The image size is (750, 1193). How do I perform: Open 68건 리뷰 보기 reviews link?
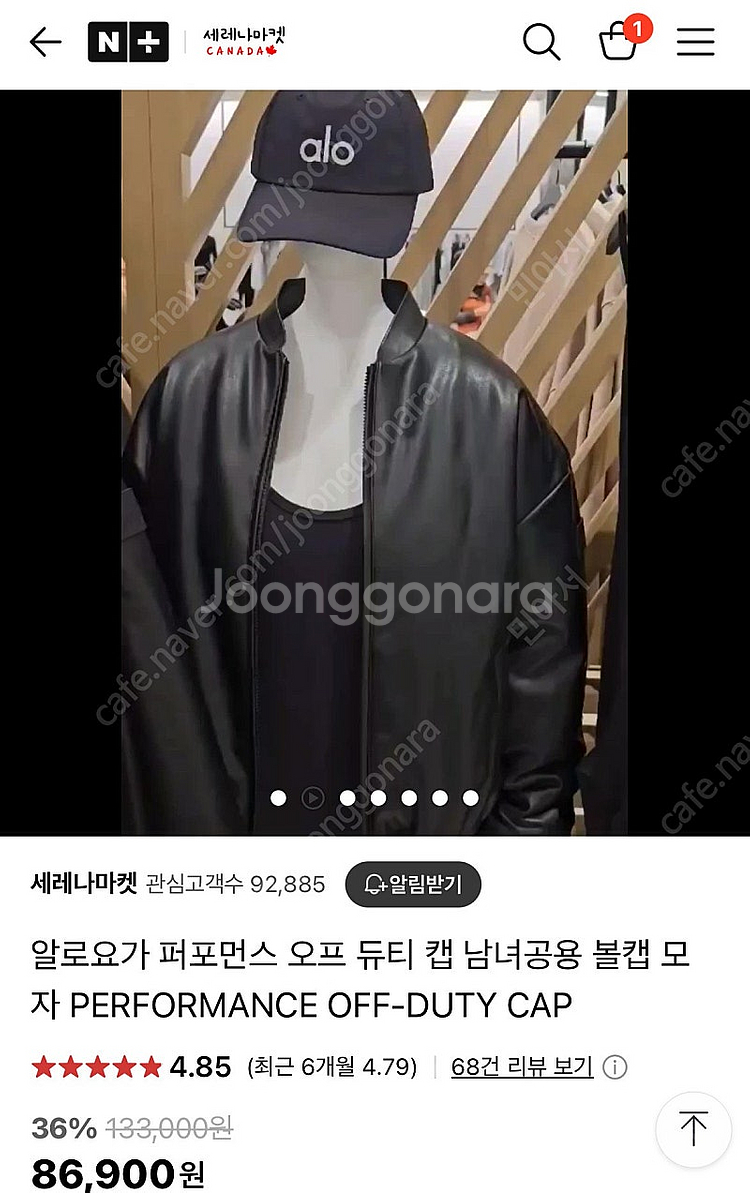(521, 1067)
